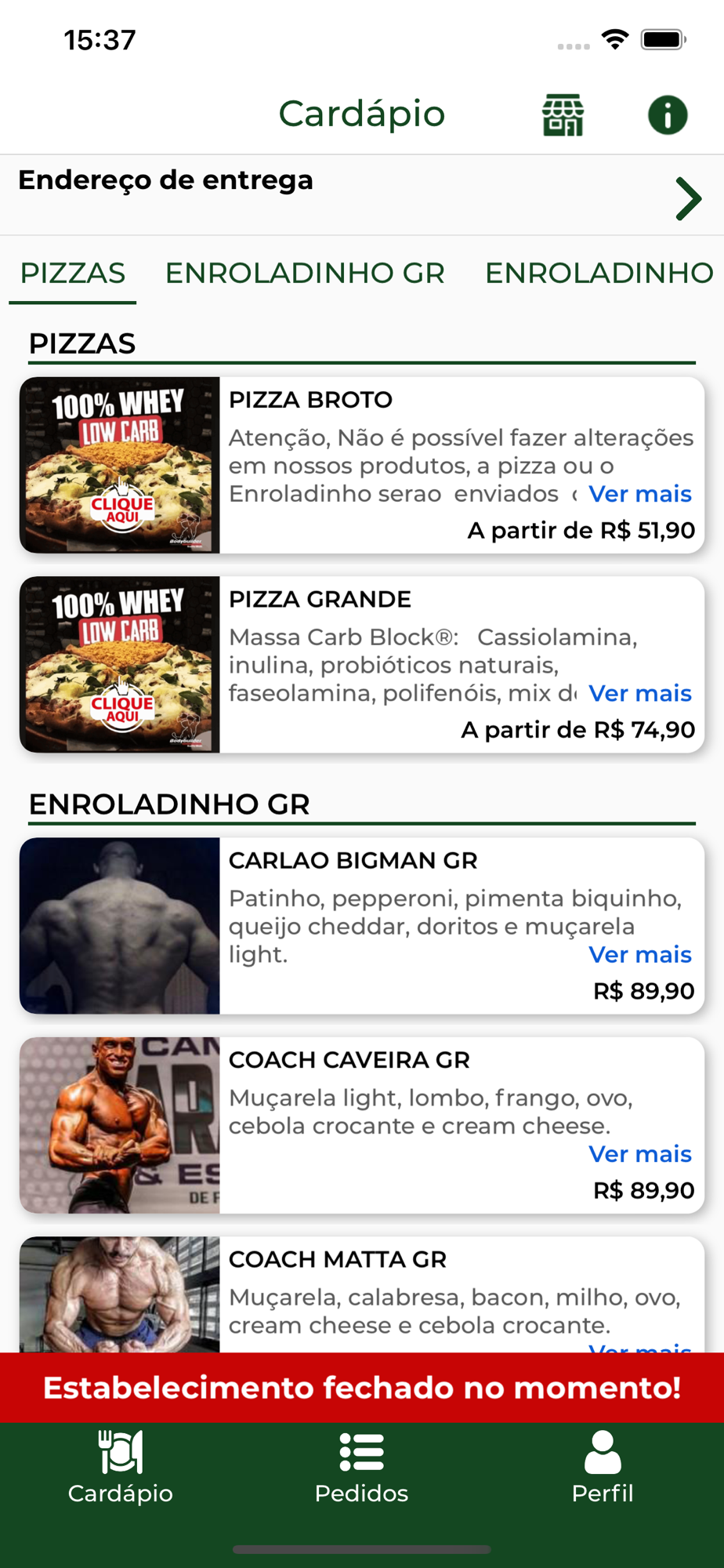Expand Ver mais on PIZZA GRANDE
724x1568 pixels.
click(x=639, y=693)
